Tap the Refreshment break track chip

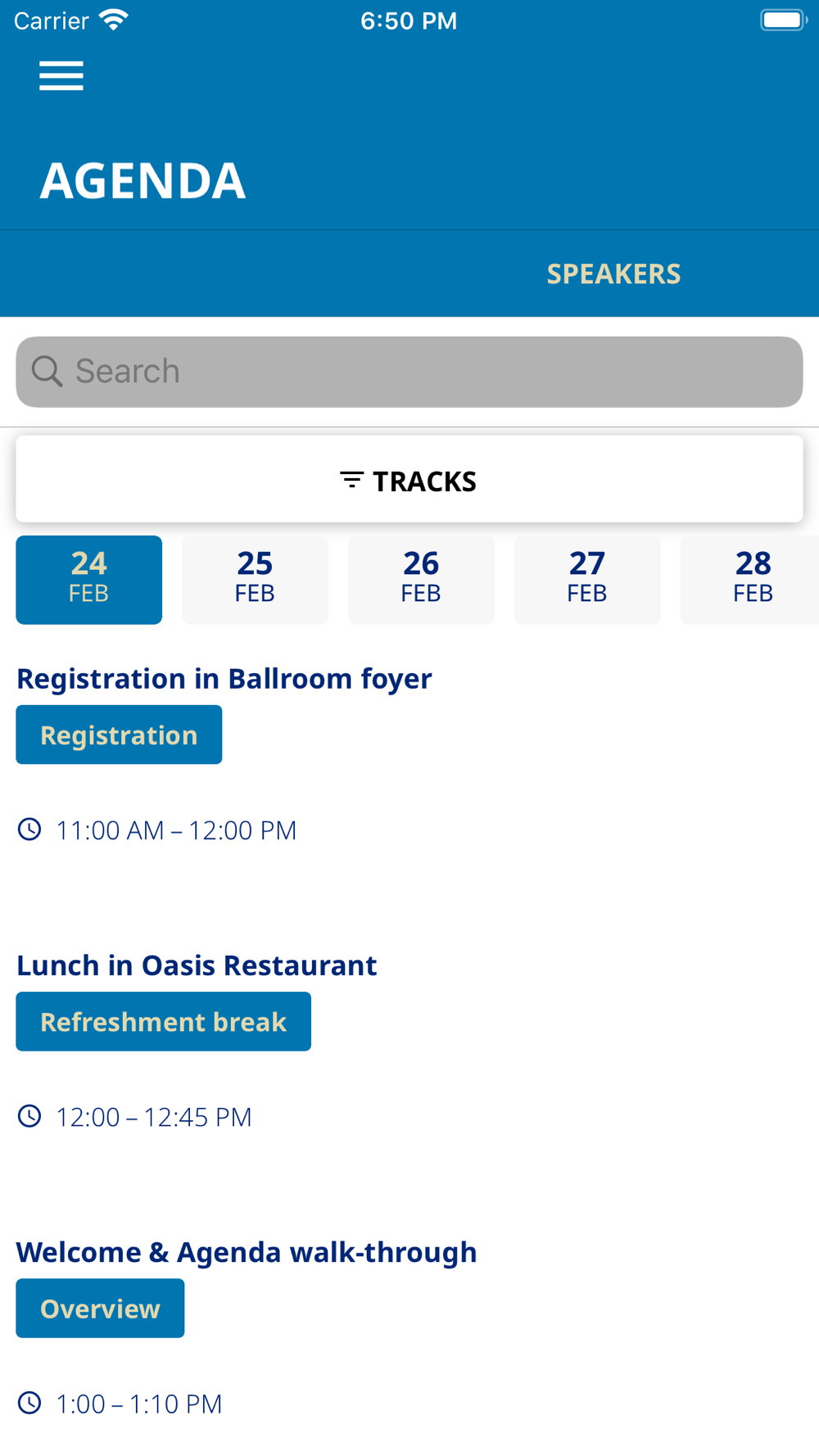pos(164,1021)
